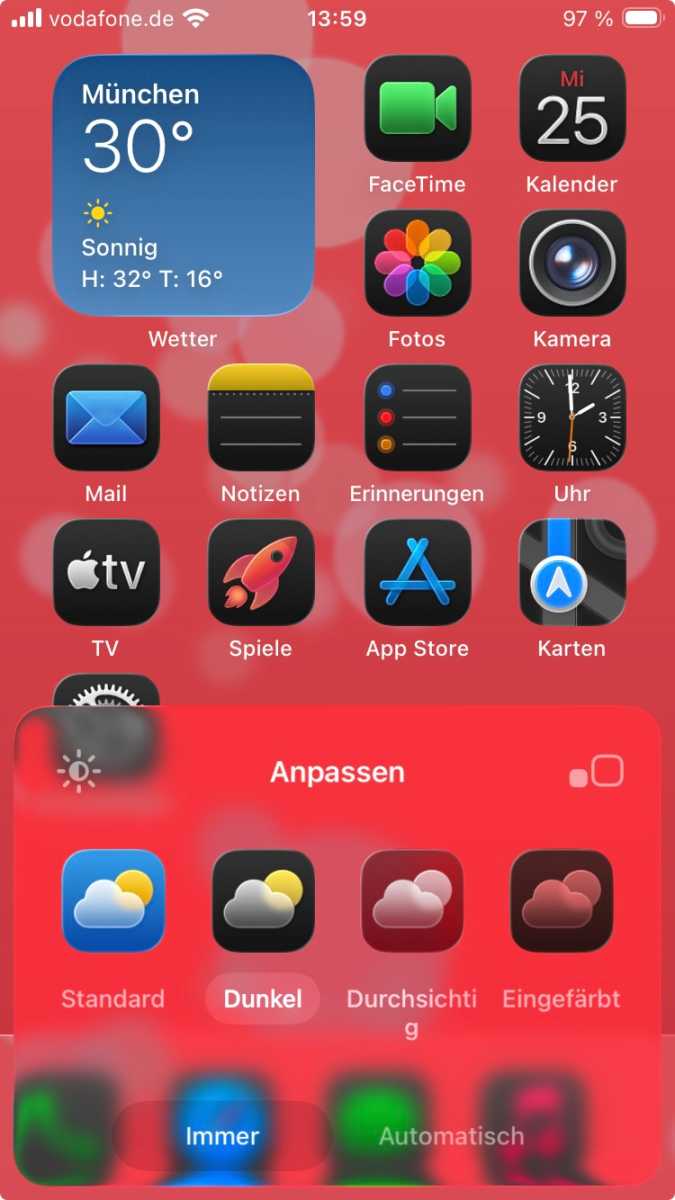Open the Fotos app
This screenshot has width=675, height=1200.
[x=417, y=263]
